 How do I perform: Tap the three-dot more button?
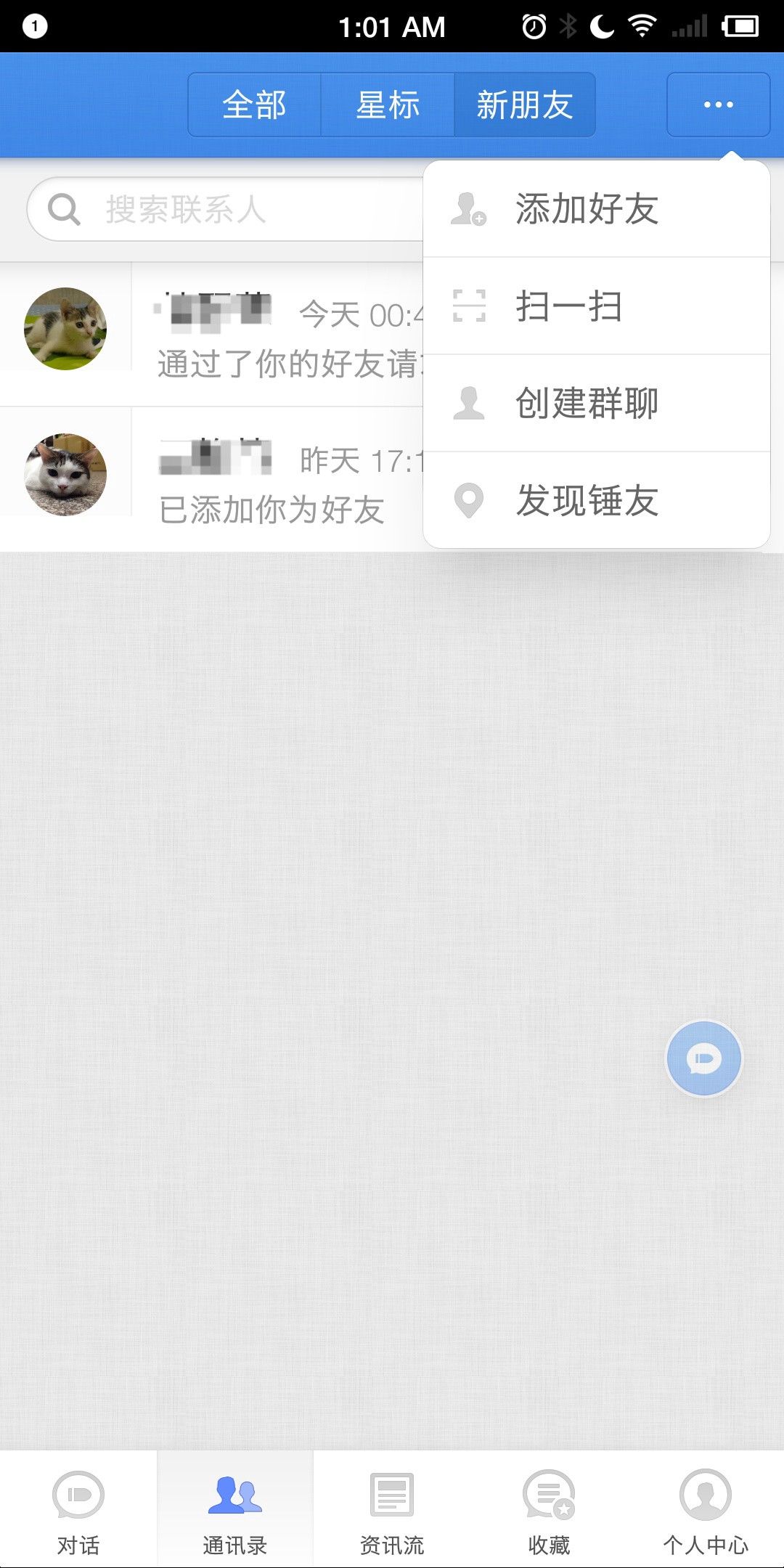[718, 105]
